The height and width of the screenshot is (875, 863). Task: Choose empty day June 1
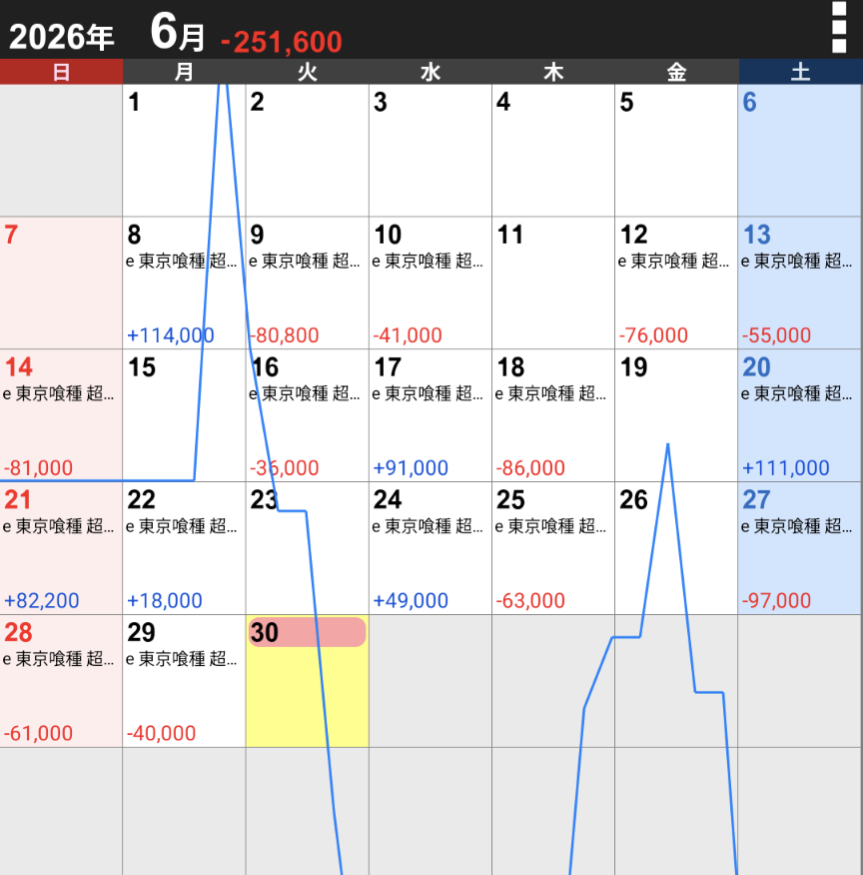(x=184, y=151)
